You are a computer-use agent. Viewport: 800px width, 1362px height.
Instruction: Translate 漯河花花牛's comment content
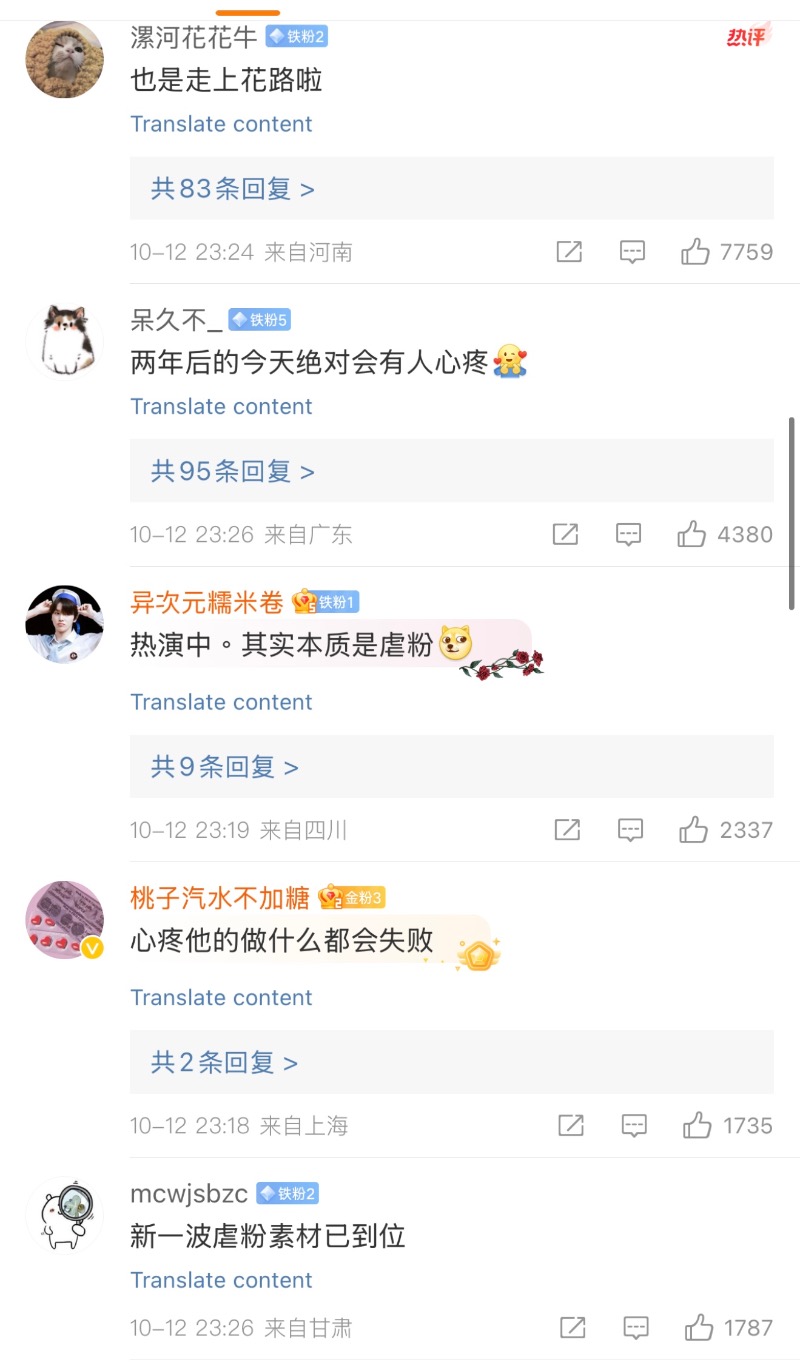pyautogui.click(x=221, y=124)
